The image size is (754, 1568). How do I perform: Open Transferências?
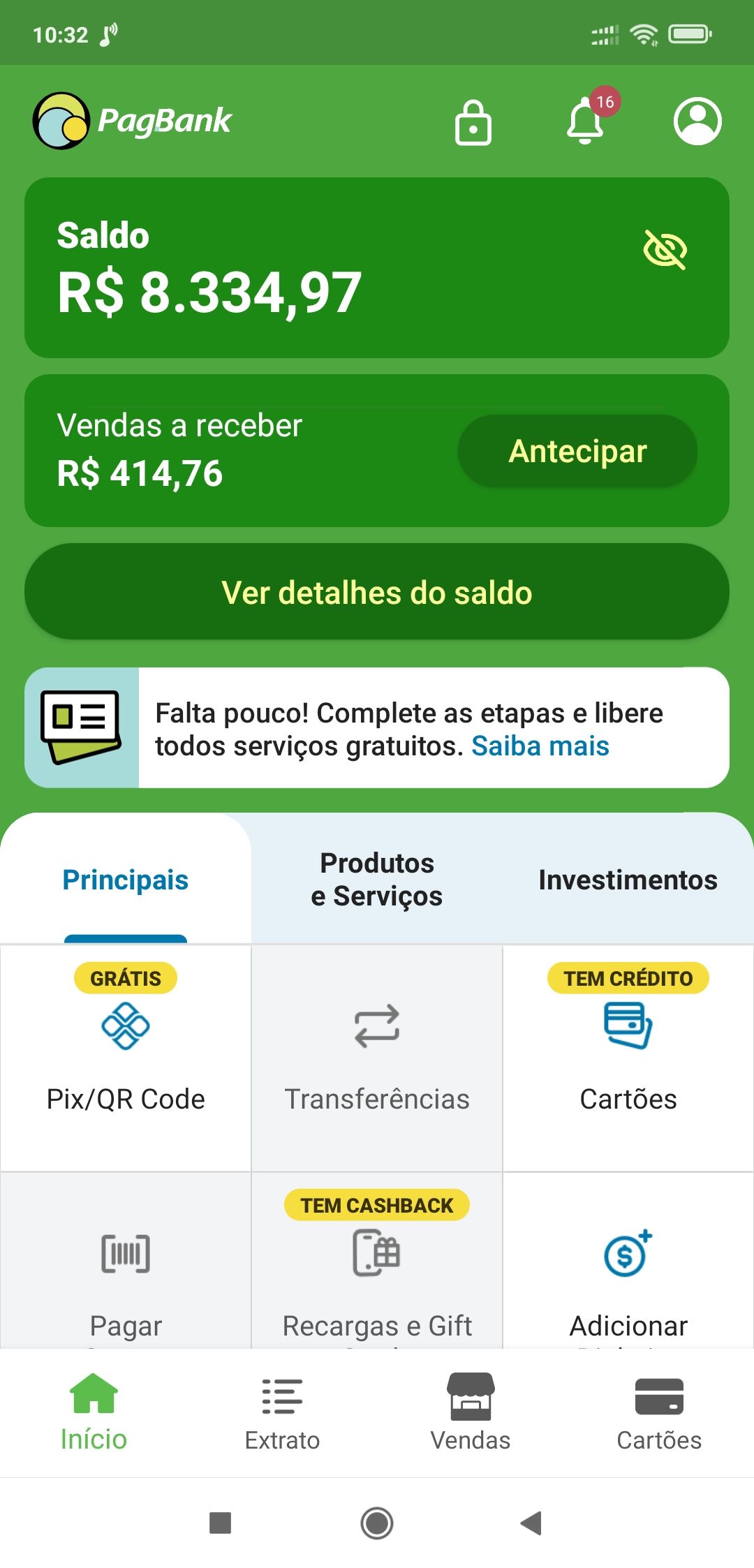tap(377, 1058)
